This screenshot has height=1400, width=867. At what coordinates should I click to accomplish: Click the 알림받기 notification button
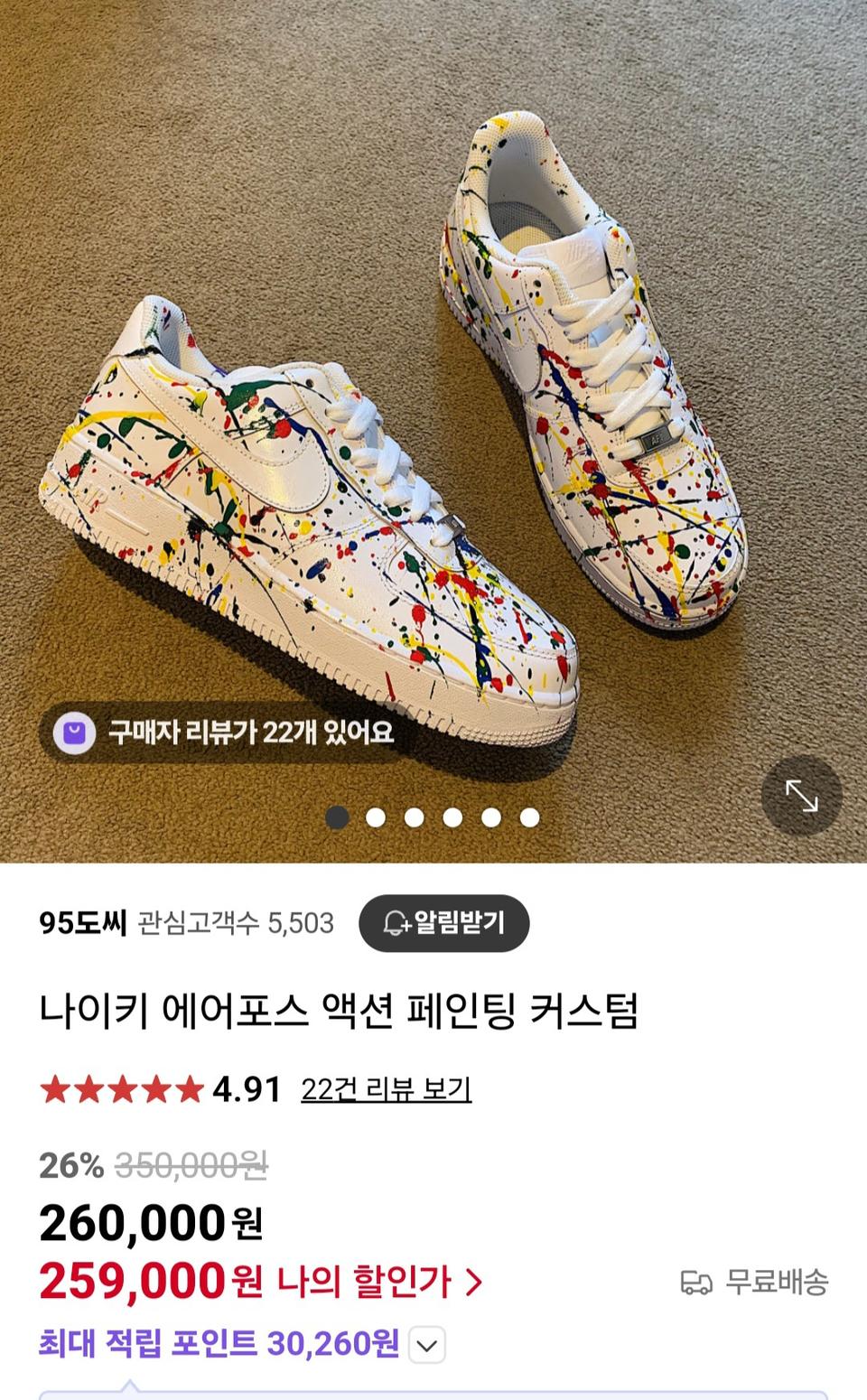(444, 922)
